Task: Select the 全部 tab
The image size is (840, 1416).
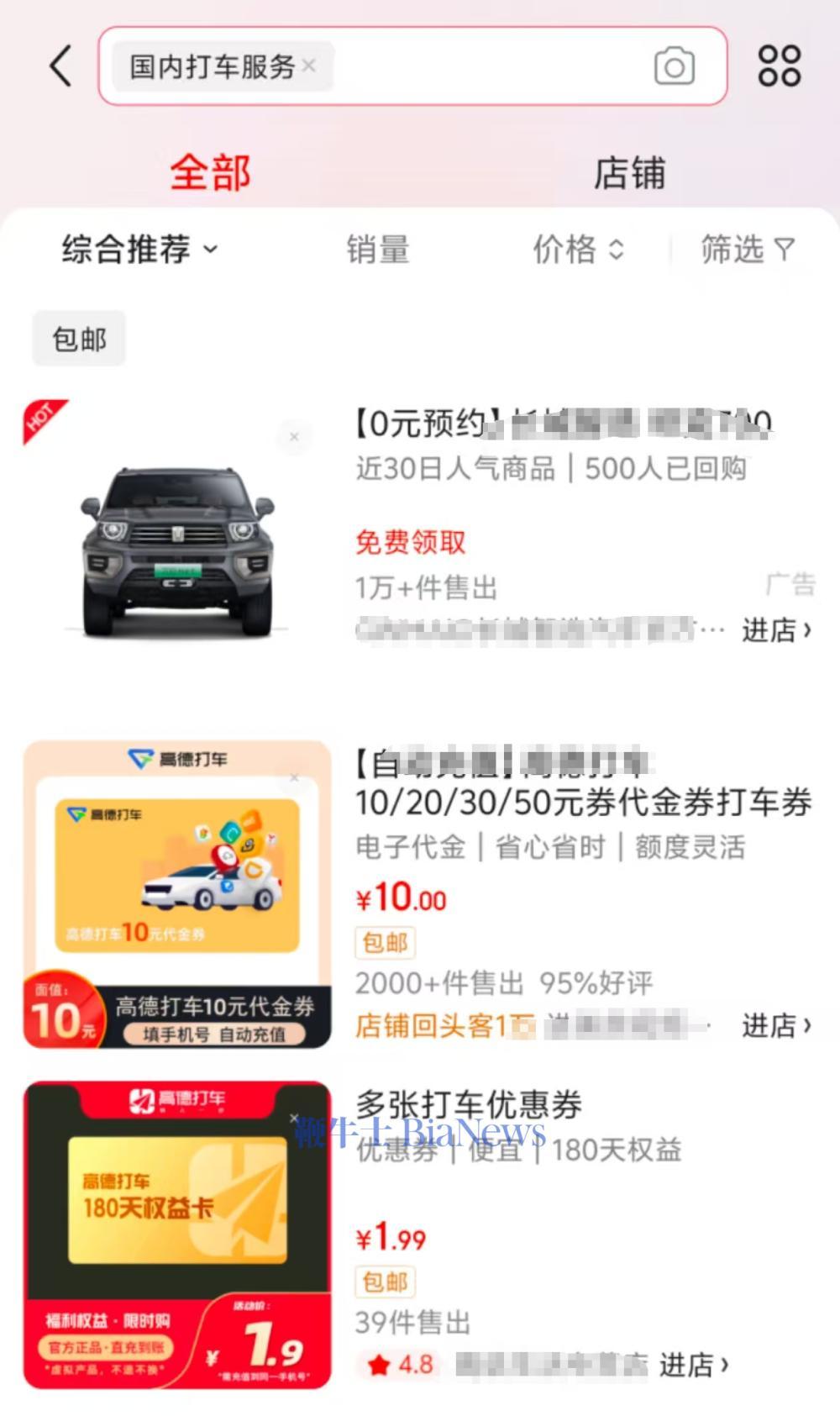Action: [x=210, y=173]
